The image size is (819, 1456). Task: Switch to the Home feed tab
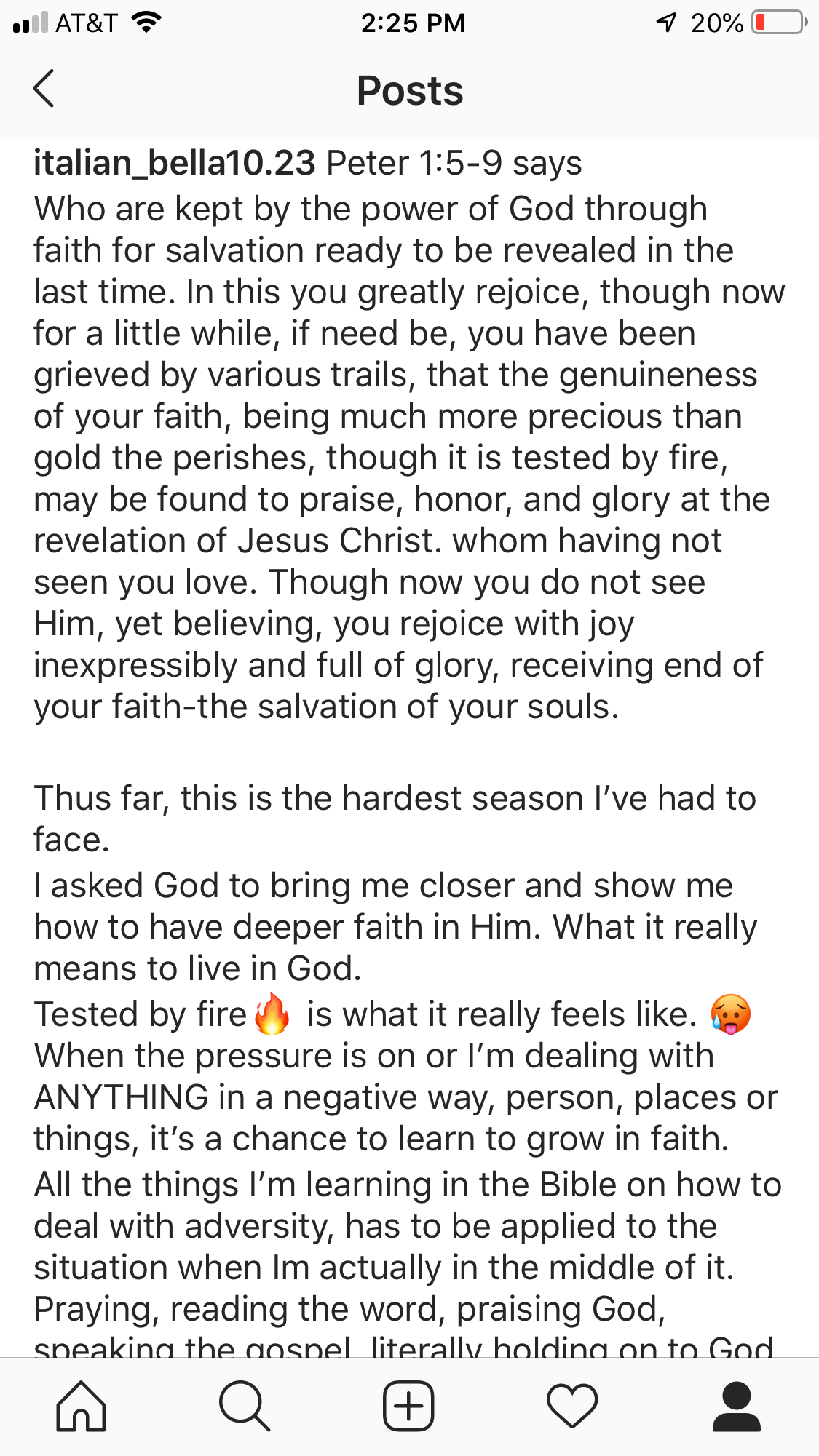[x=81, y=1406]
